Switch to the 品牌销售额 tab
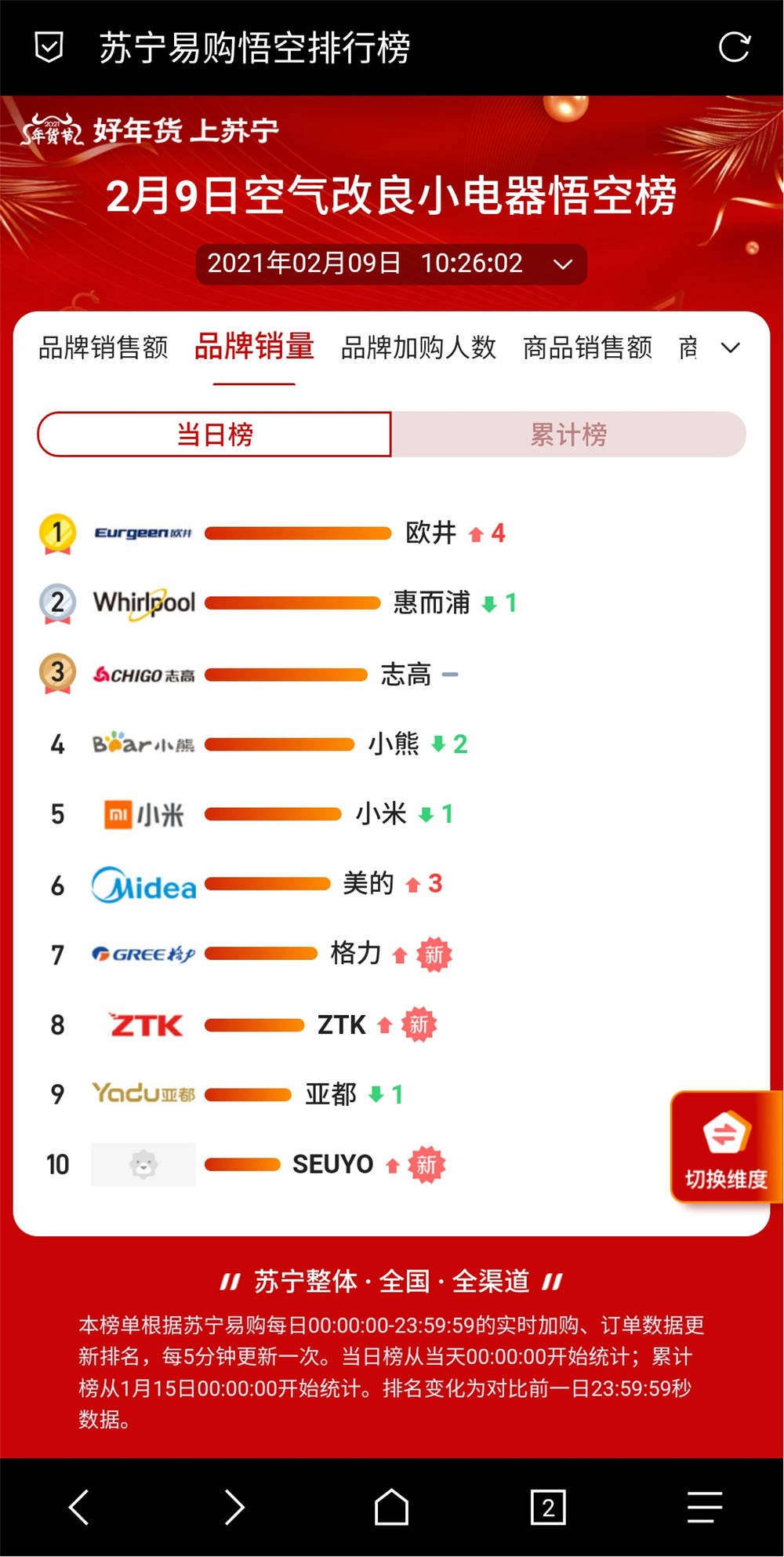This screenshot has width=784, height=1557. coord(103,347)
